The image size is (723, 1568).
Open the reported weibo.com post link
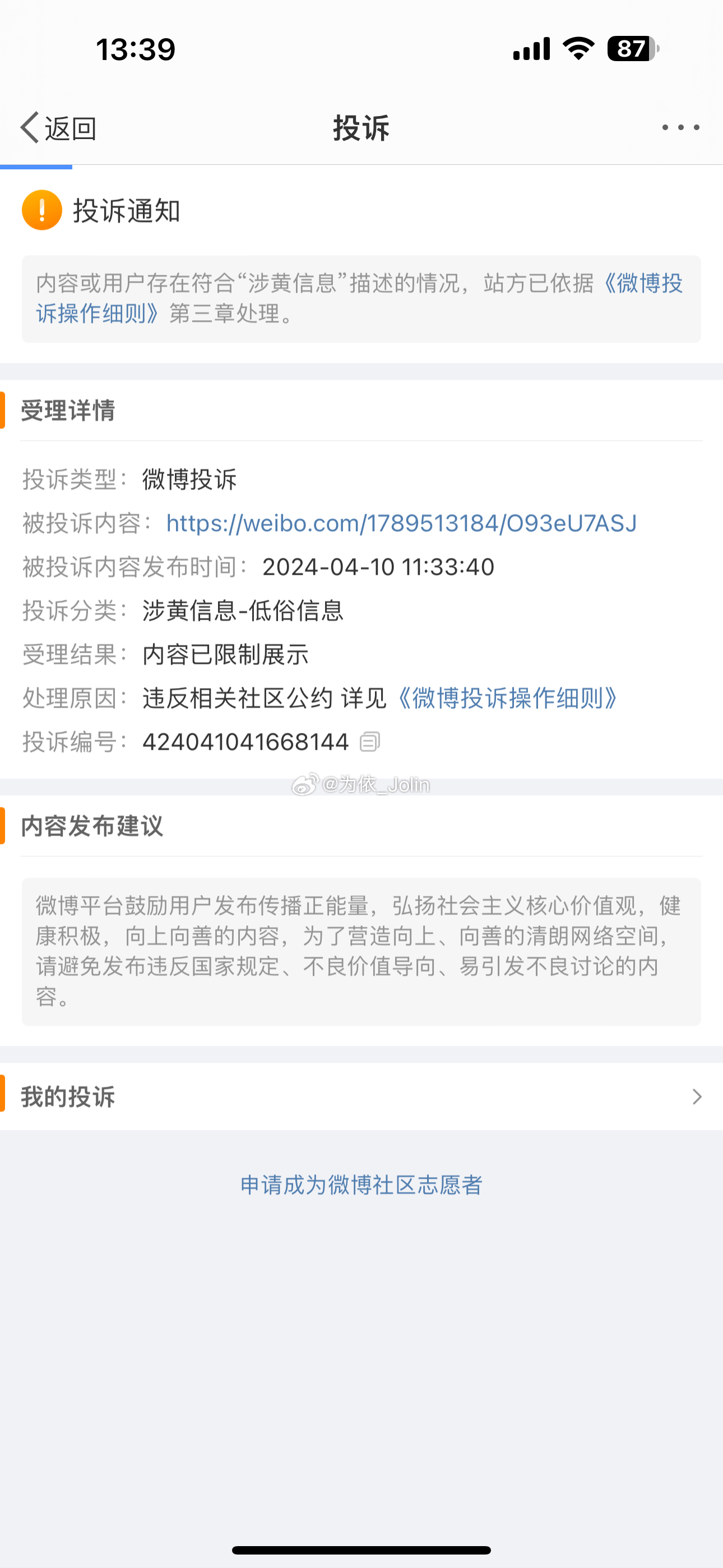(401, 523)
